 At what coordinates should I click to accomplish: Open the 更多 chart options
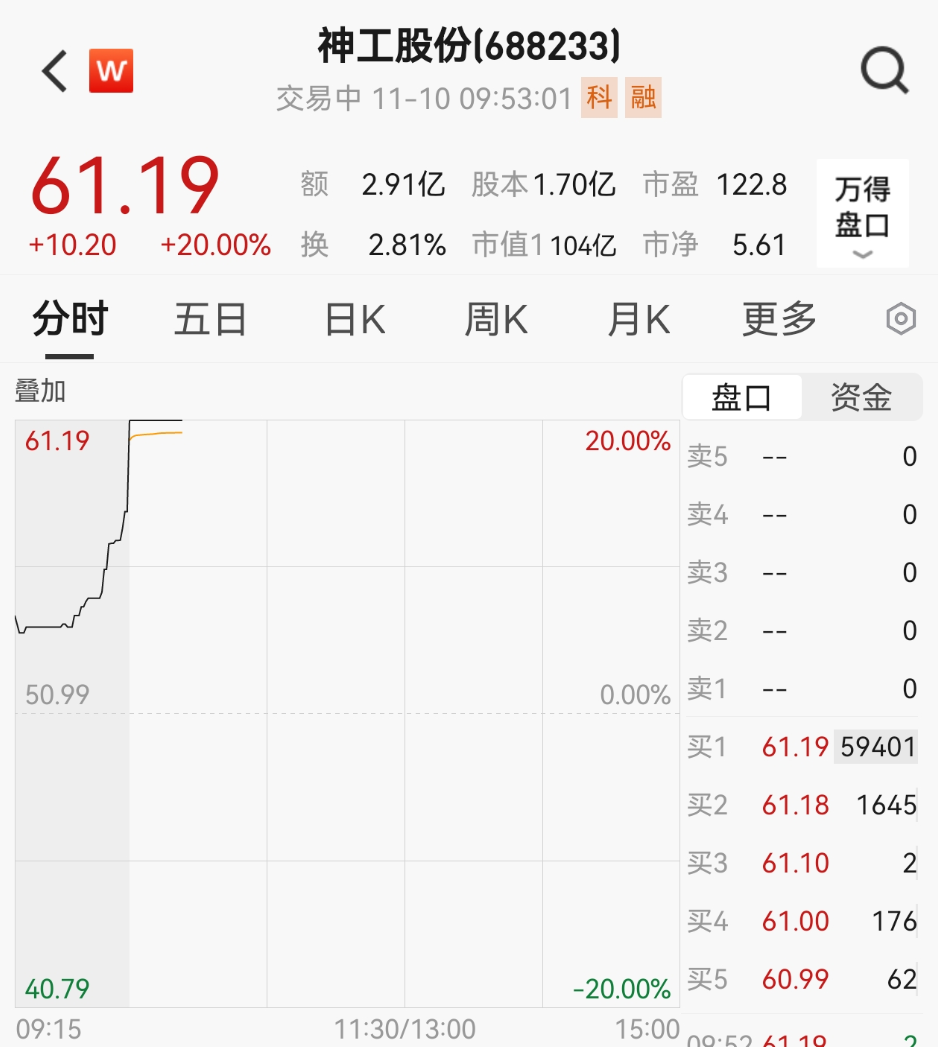click(x=779, y=320)
